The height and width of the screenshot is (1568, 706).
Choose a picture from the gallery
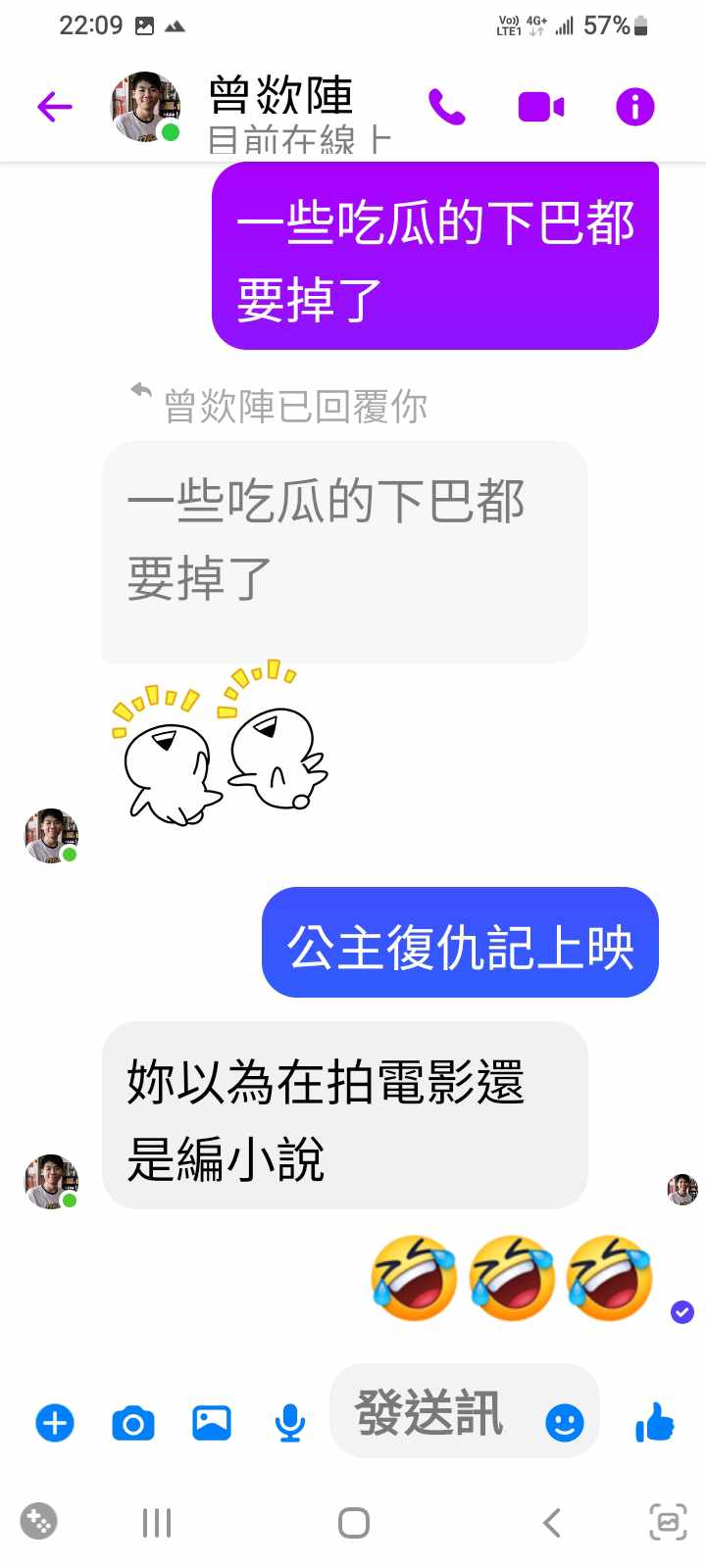[212, 1422]
